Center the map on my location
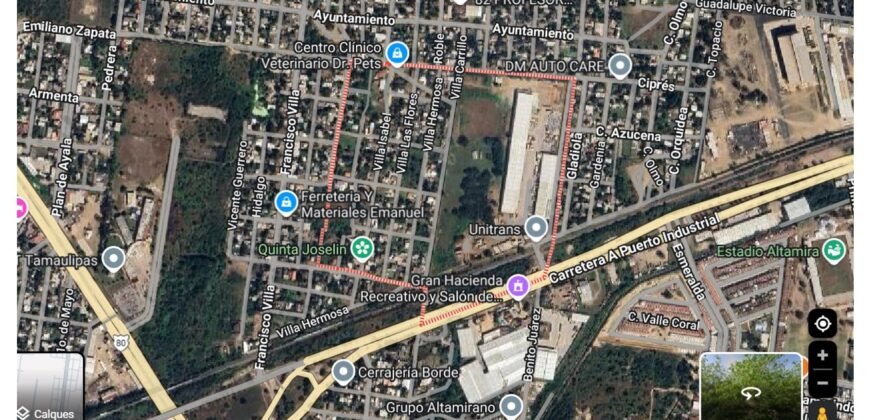 tap(822, 323)
